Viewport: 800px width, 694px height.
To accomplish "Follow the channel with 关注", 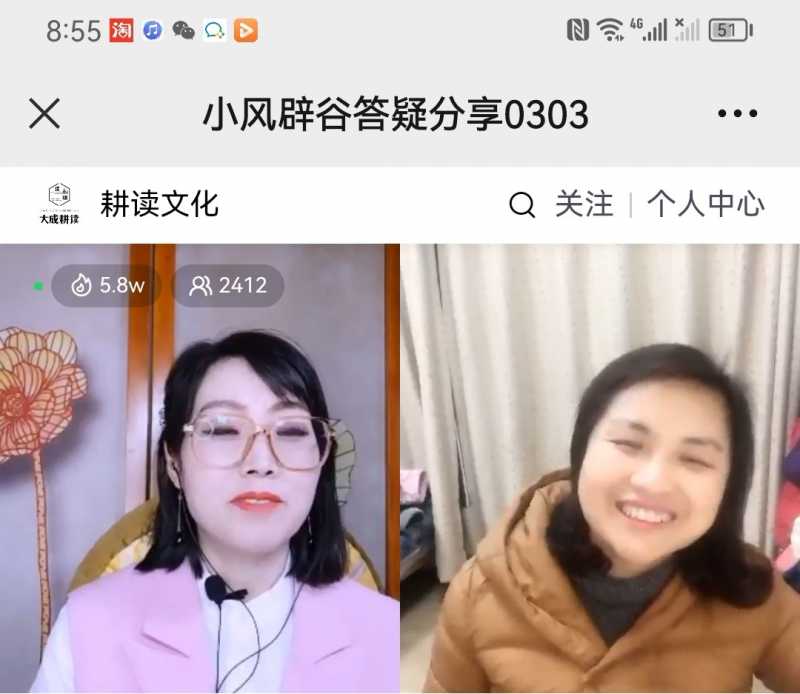I will tap(584, 205).
